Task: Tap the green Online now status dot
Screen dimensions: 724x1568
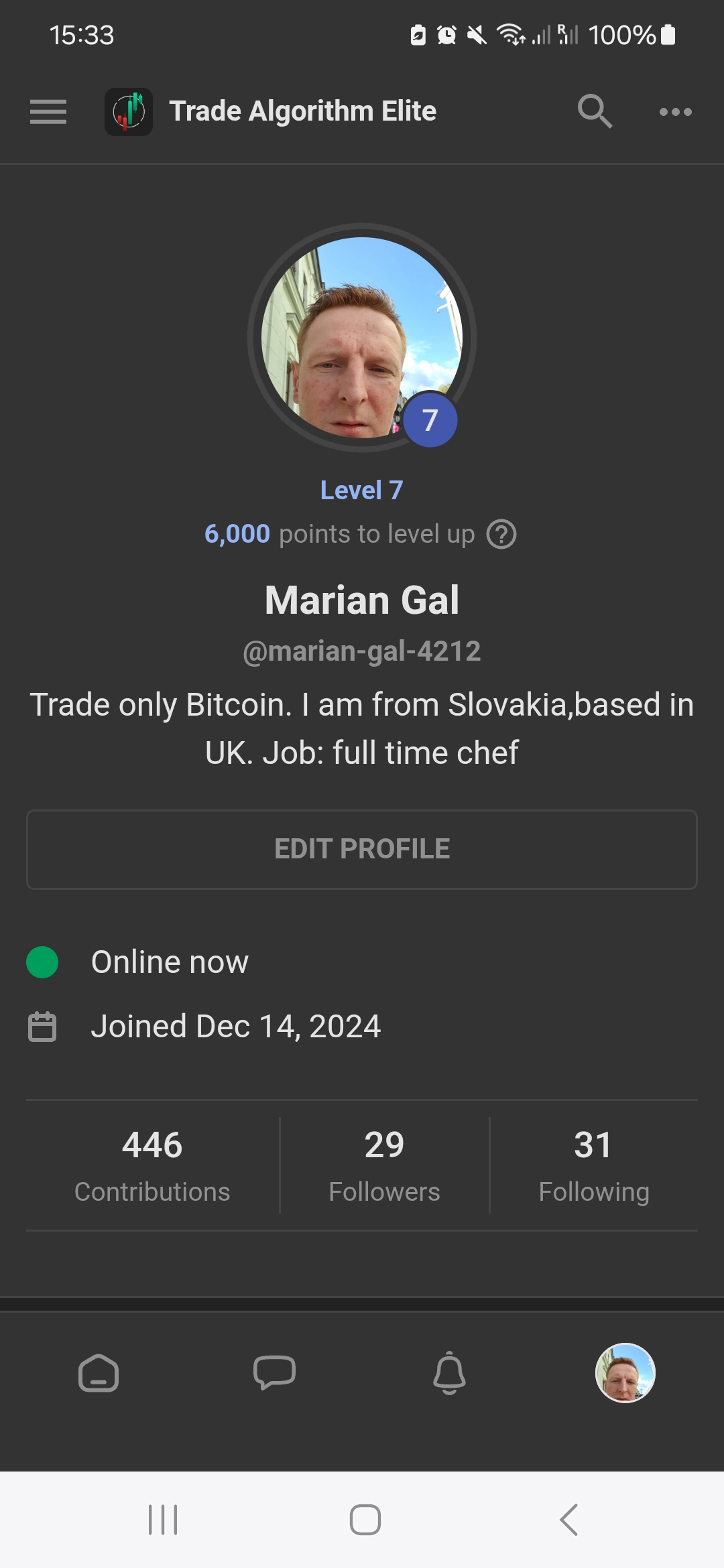Action: 42,962
